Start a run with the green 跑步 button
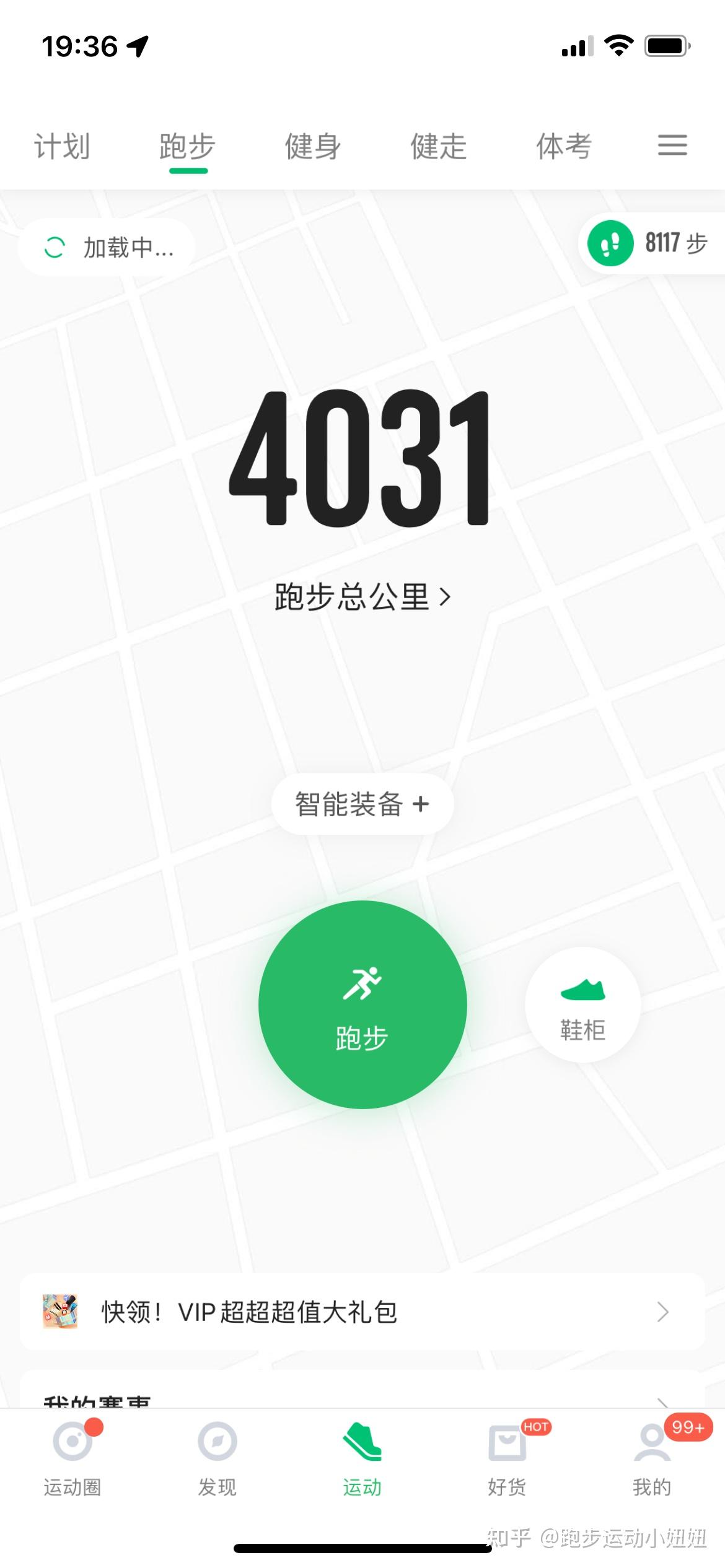725x1568 pixels. tap(362, 1004)
